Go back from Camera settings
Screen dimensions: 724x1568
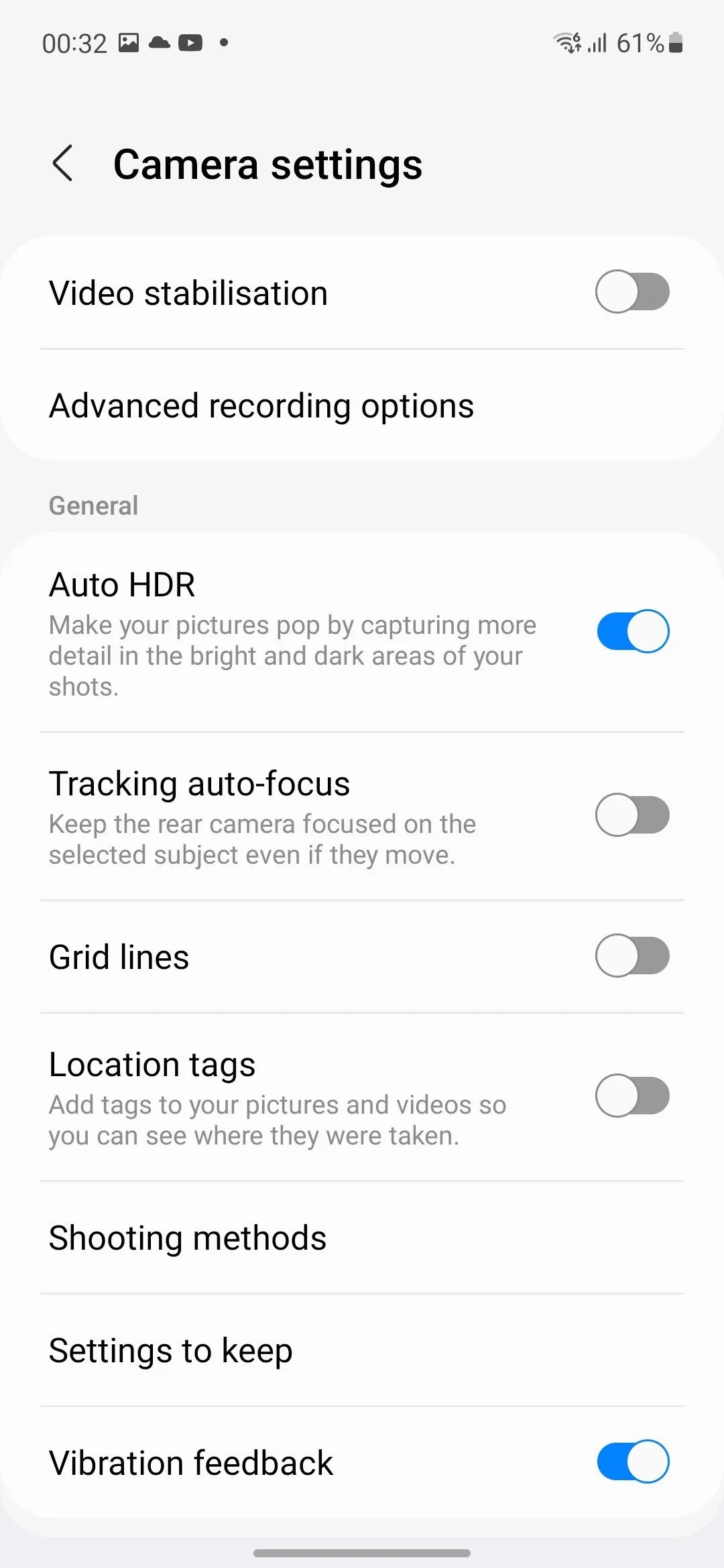[x=63, y=164]
